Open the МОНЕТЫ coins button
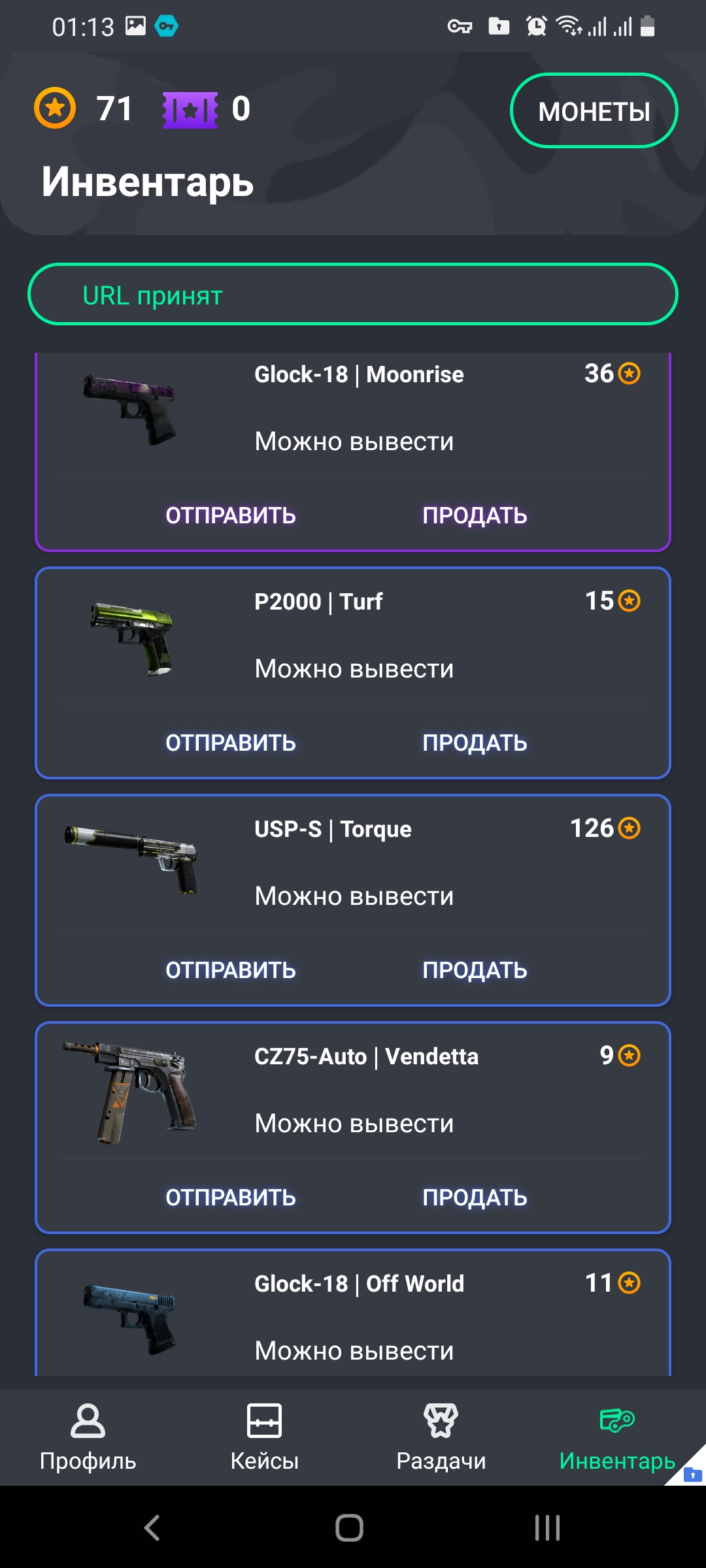This screenshot has height=1568, width=706. coord(594,110)
